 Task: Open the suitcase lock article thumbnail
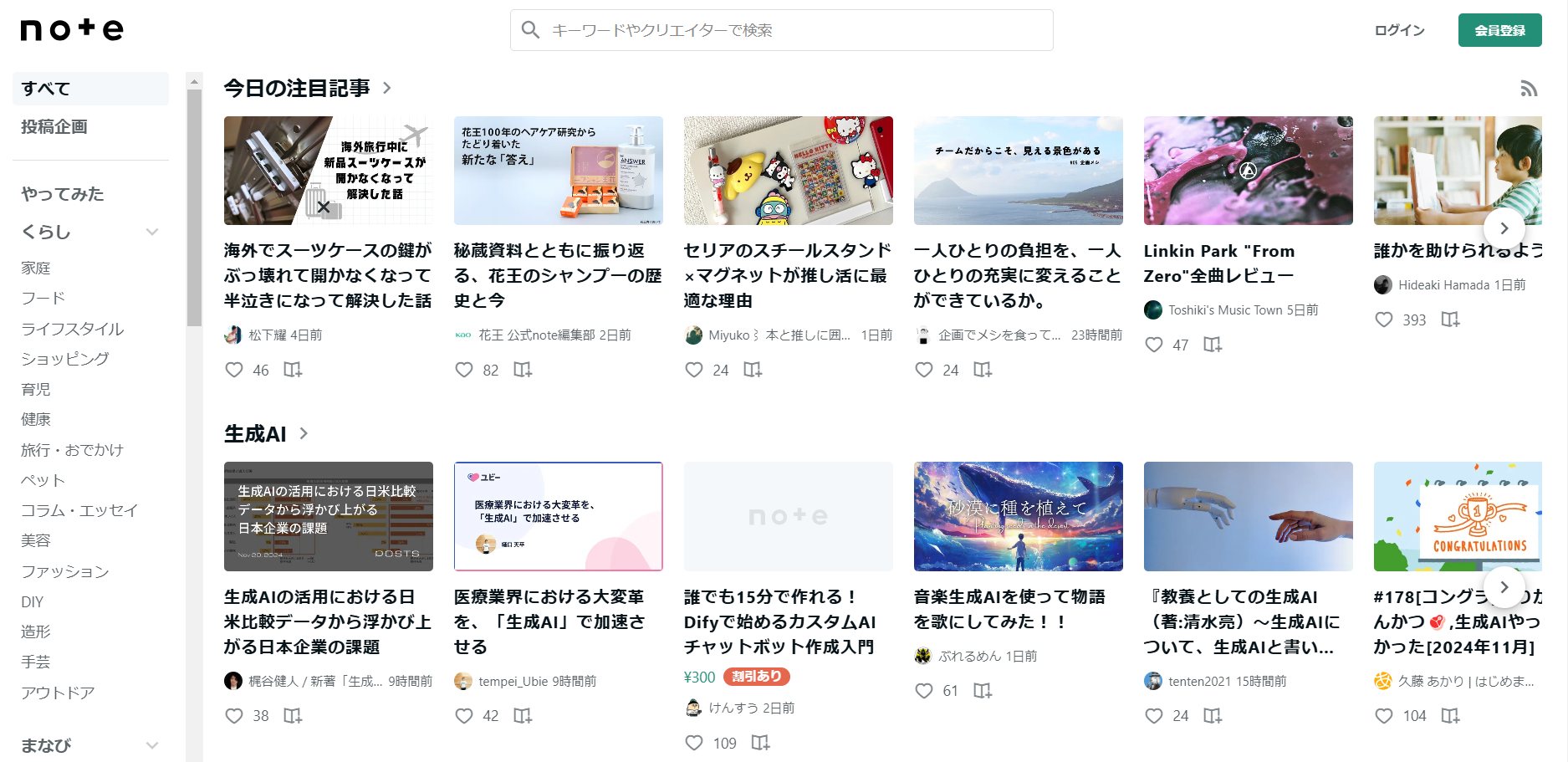tap(328, 171)
